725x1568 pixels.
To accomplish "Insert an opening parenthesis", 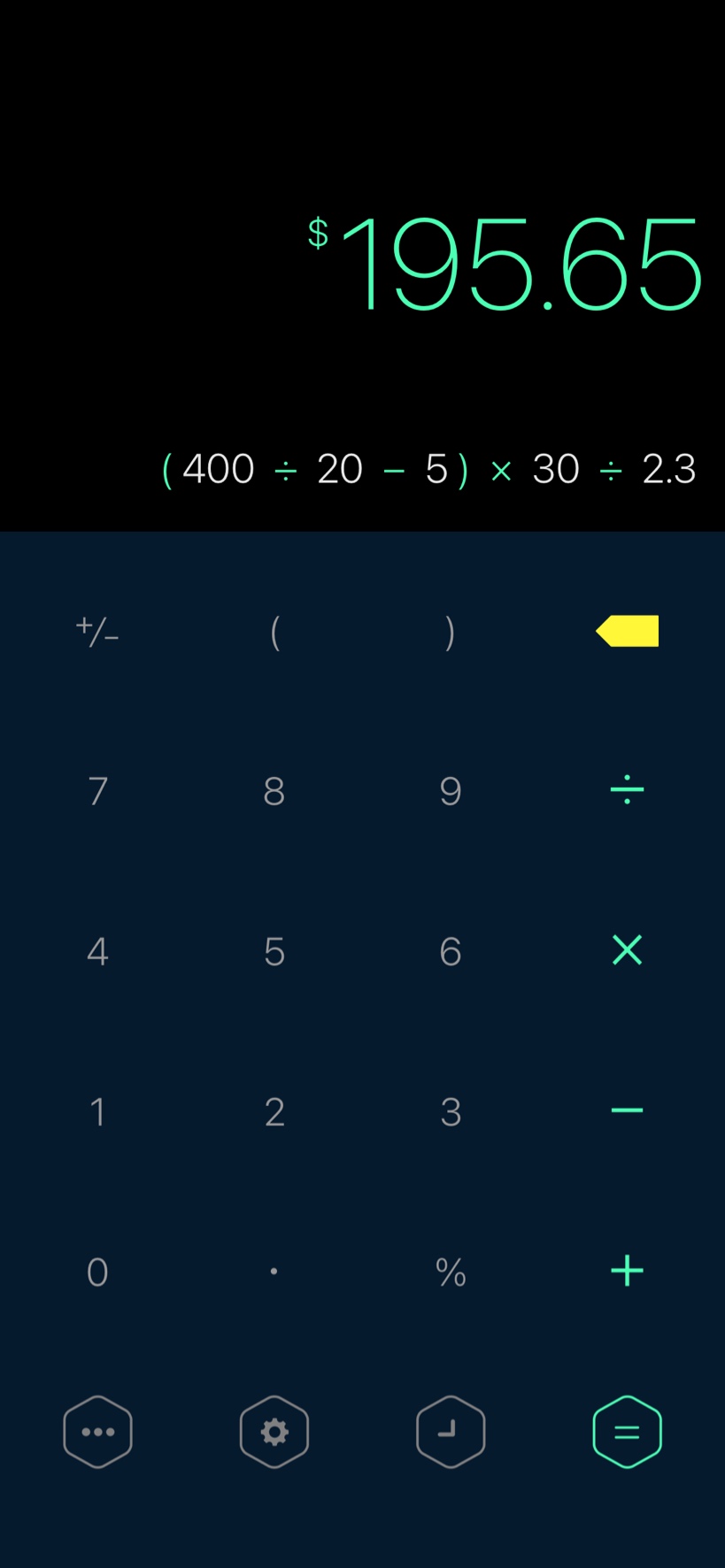I will pyautogui.click(x=274, y=632).
